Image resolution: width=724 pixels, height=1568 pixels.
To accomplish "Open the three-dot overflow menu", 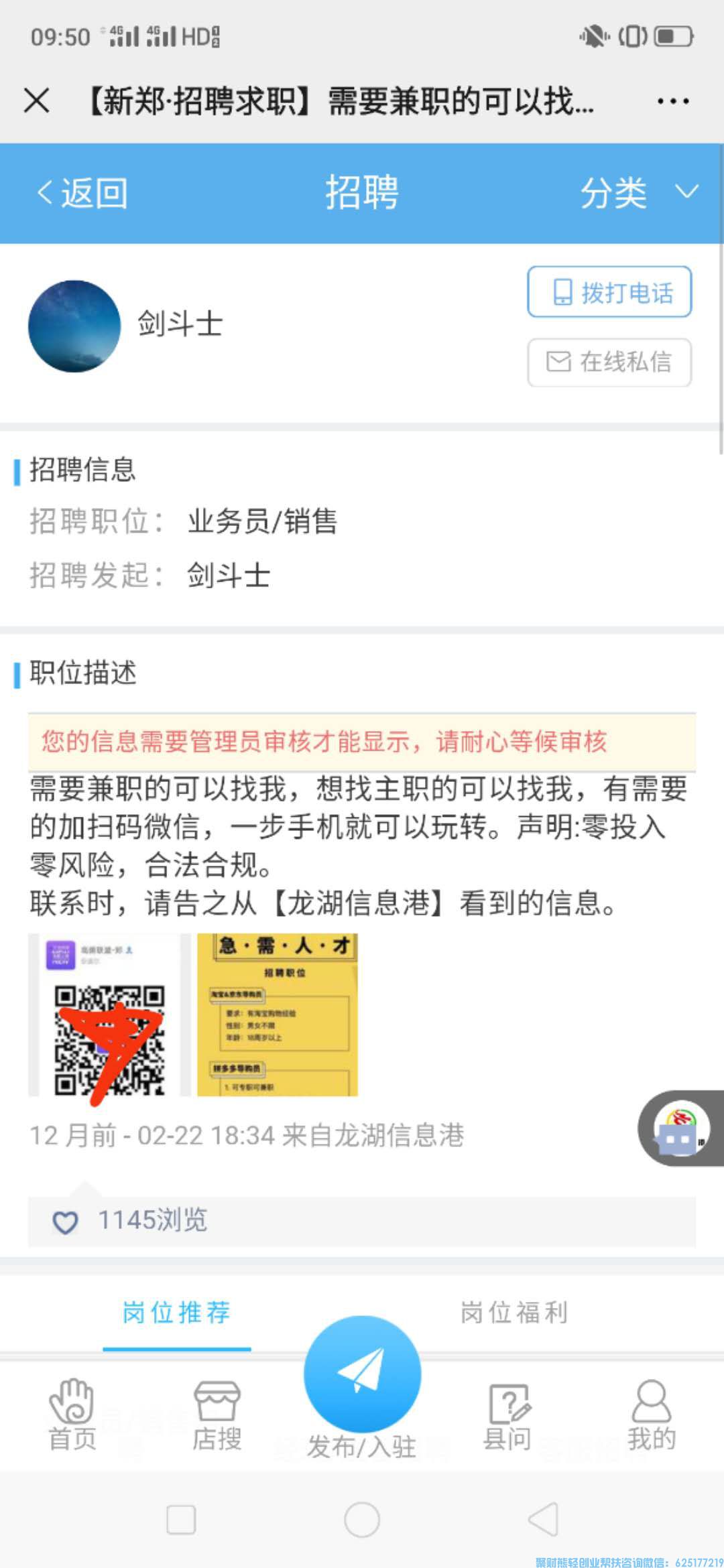I will pyautogui.click(x=672, y=101).
